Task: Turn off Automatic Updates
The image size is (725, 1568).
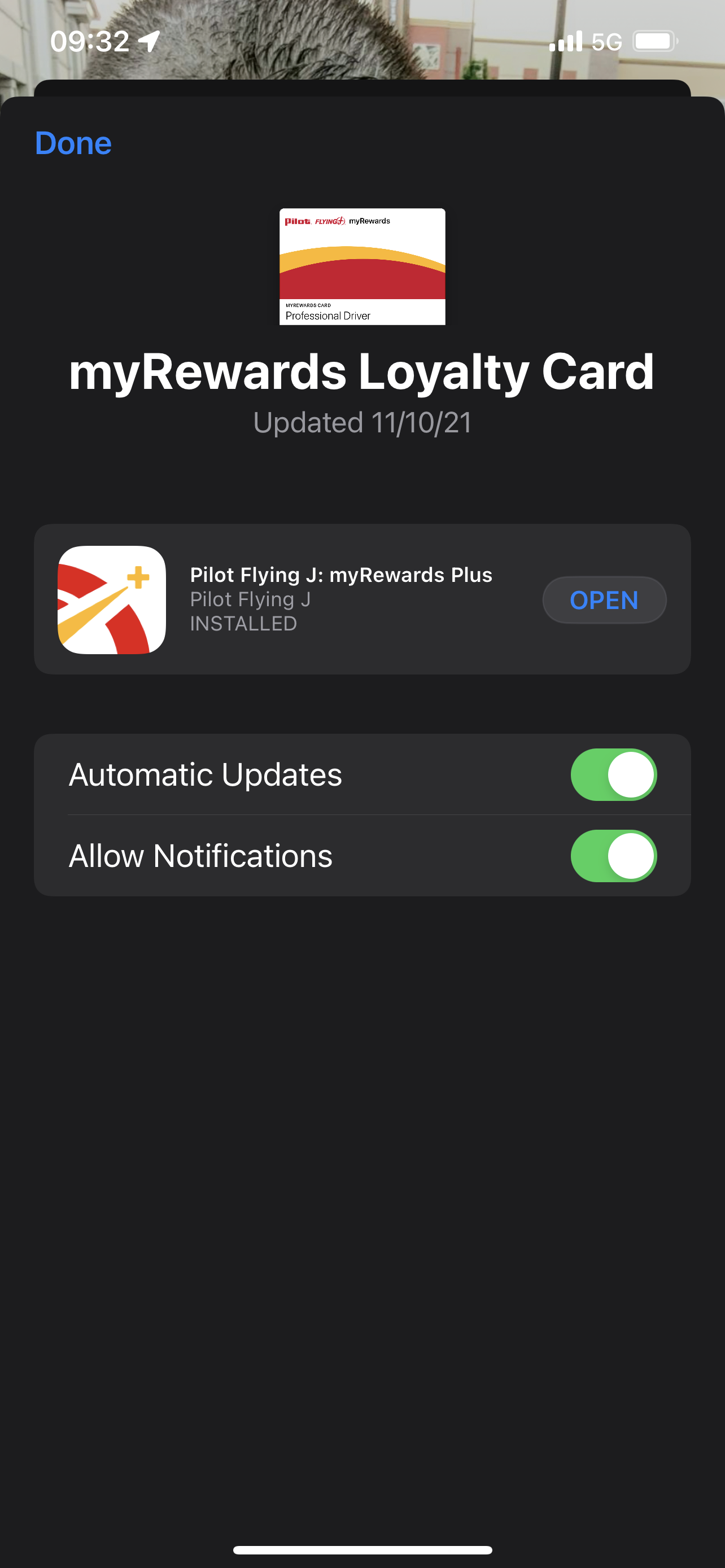Action: point(613,774)
